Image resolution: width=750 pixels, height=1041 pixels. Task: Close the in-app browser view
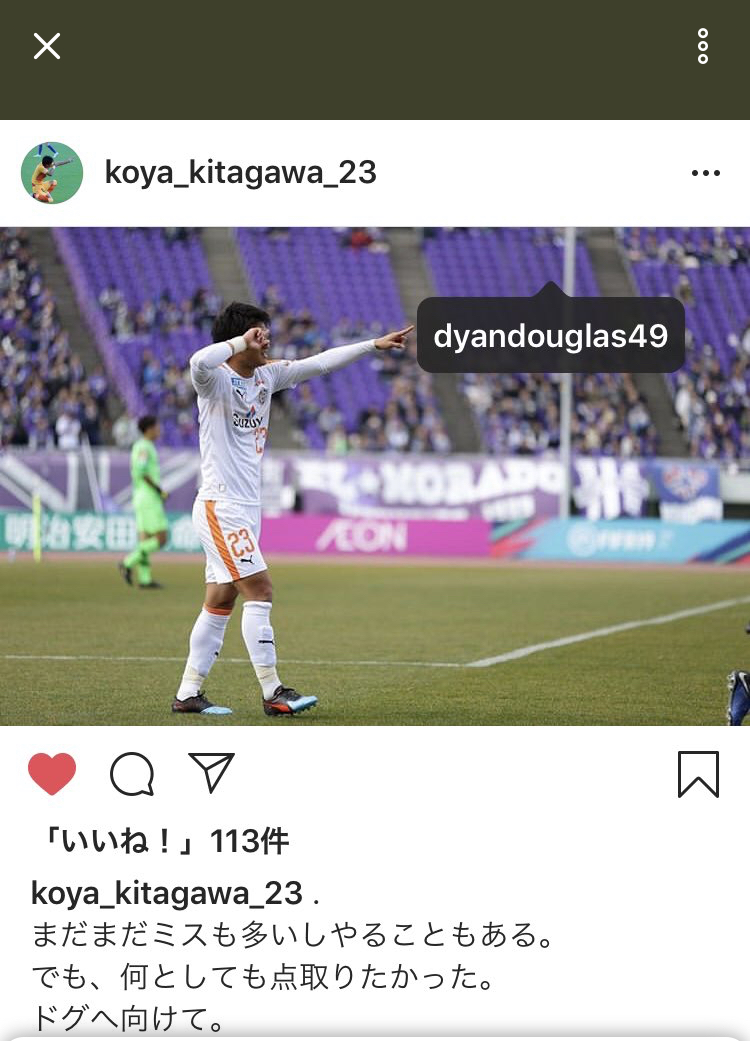tap(47, 46)
